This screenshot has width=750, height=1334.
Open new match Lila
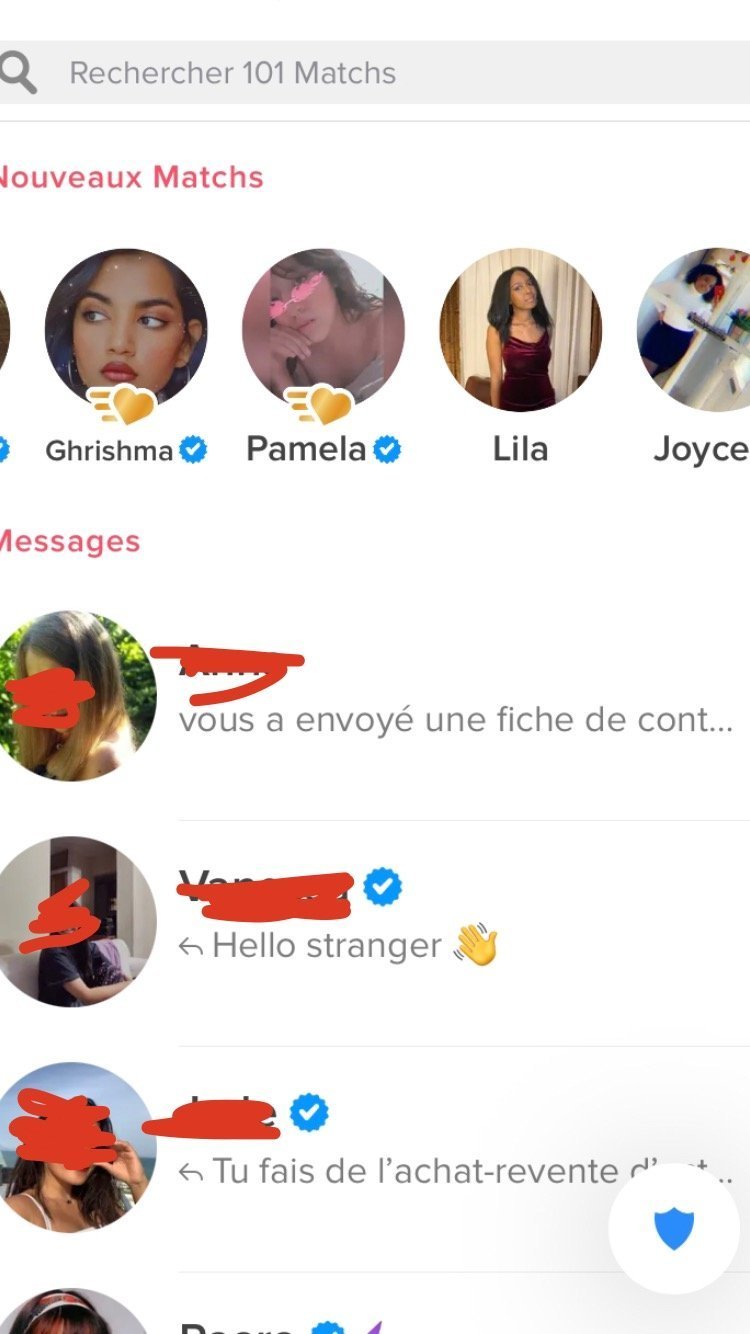tap(520, 330)
